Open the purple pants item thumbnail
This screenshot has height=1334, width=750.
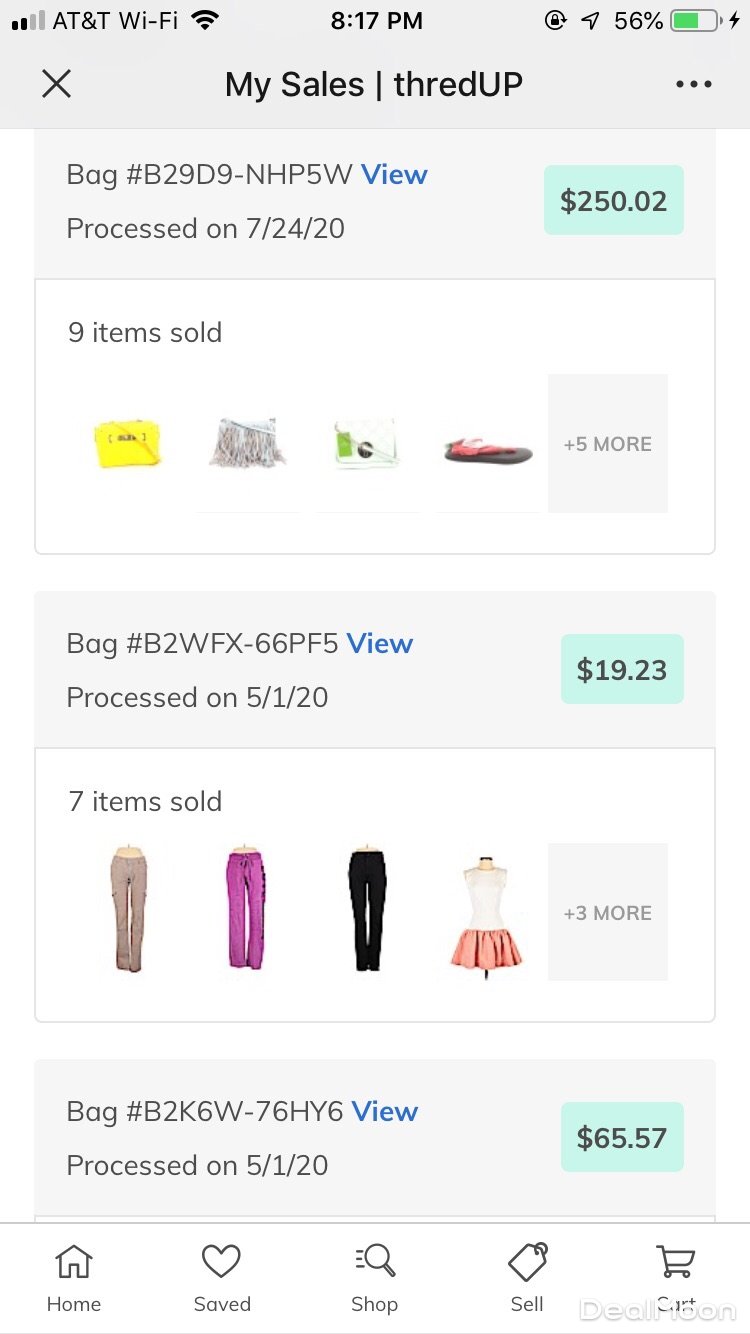pos(247,910)
